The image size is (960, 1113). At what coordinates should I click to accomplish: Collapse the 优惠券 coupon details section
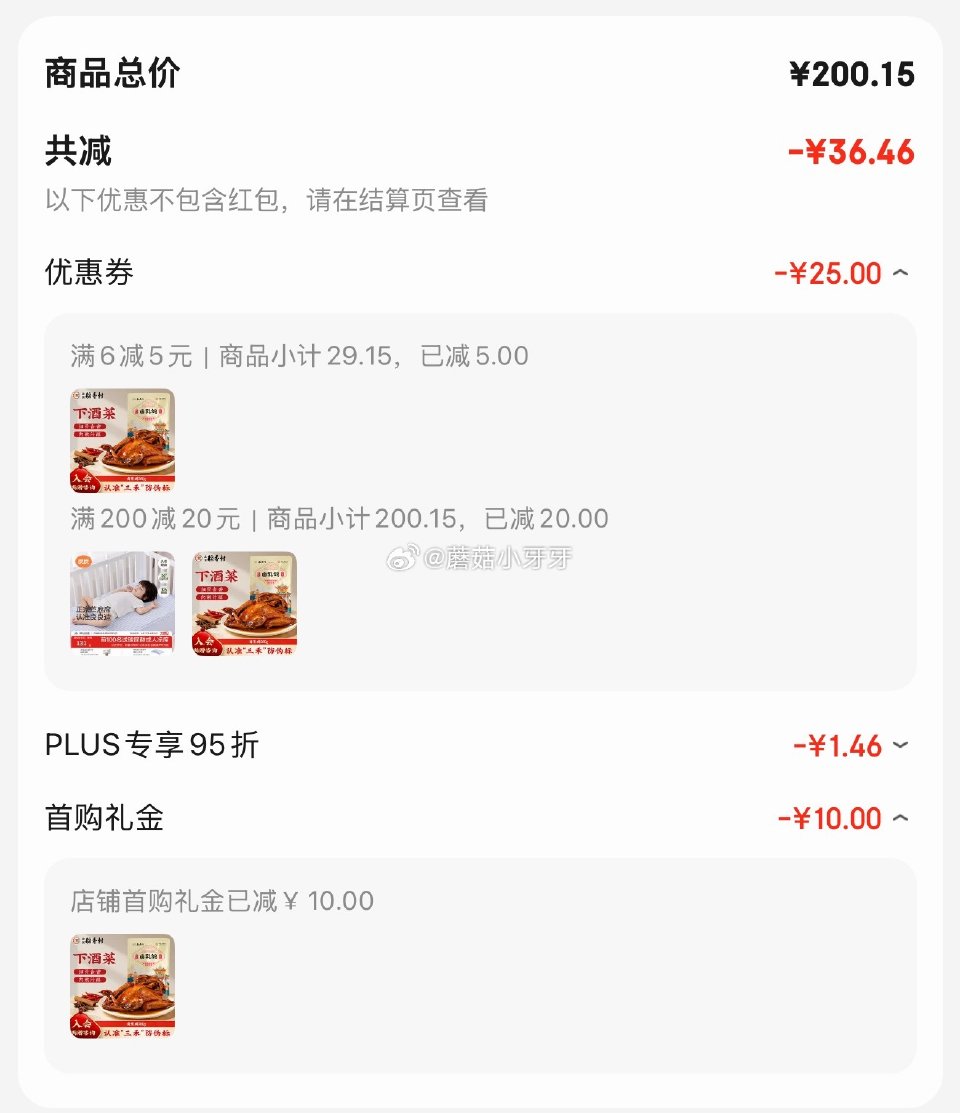coord(903,272)
